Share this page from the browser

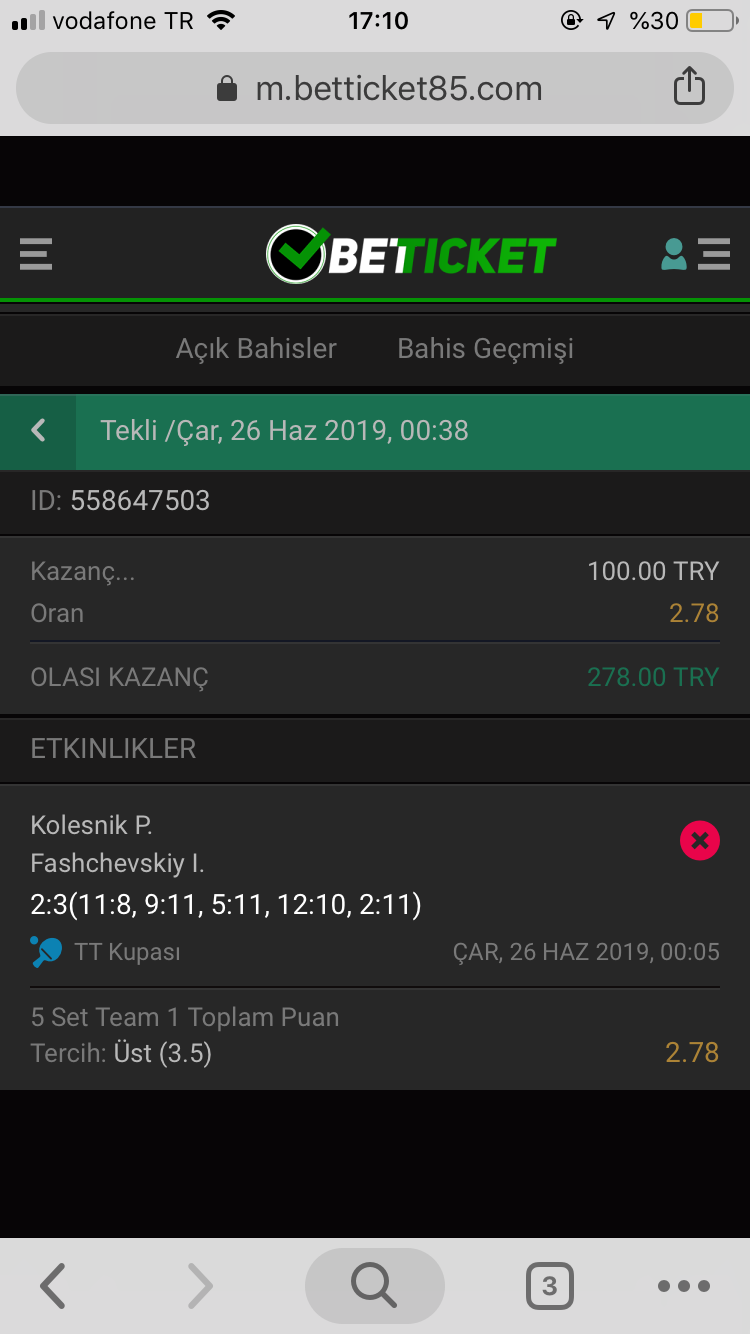click(x=689, y=86)
